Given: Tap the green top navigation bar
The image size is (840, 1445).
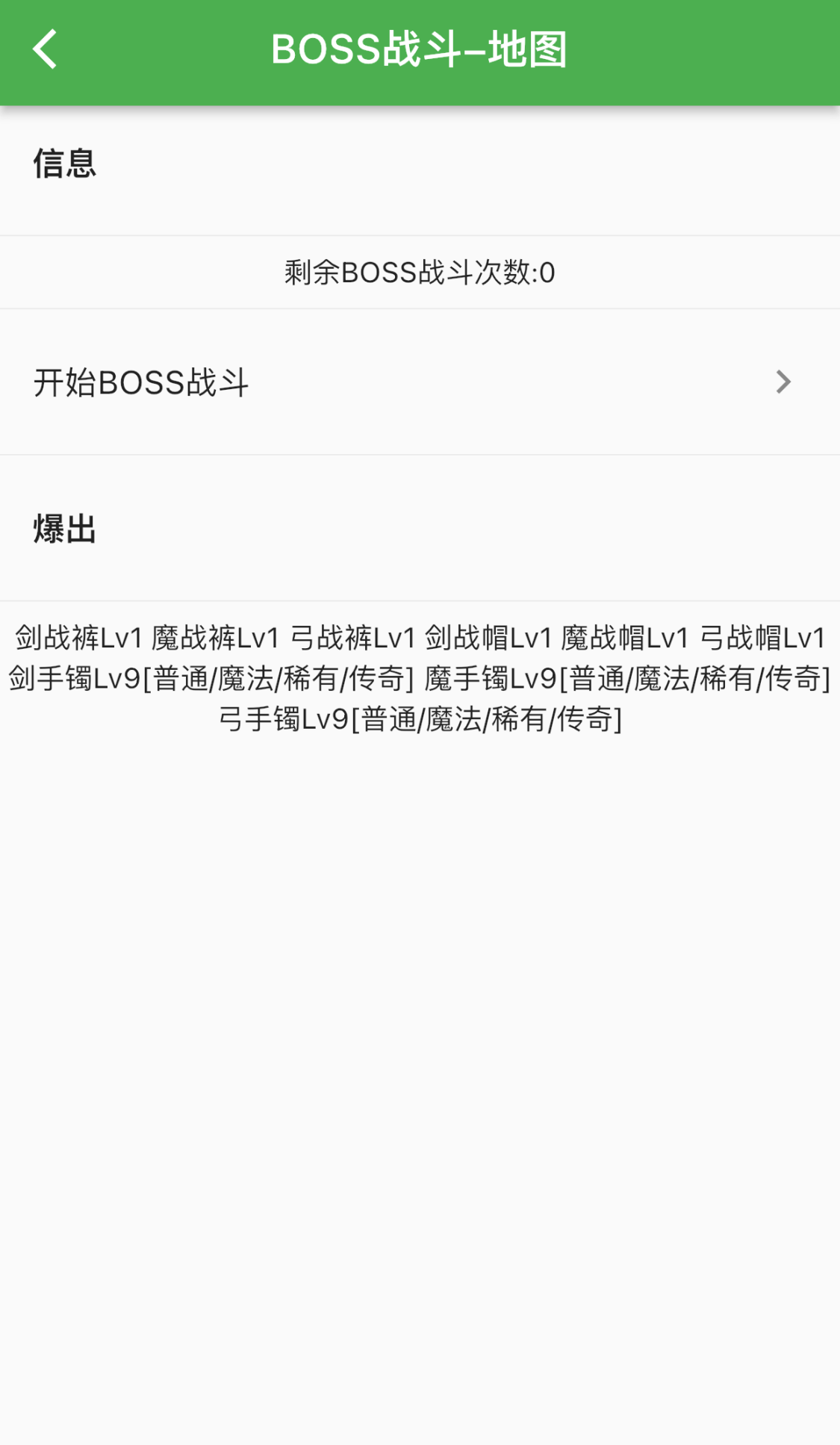Looking at the screenshot, I should pos(420,49).
